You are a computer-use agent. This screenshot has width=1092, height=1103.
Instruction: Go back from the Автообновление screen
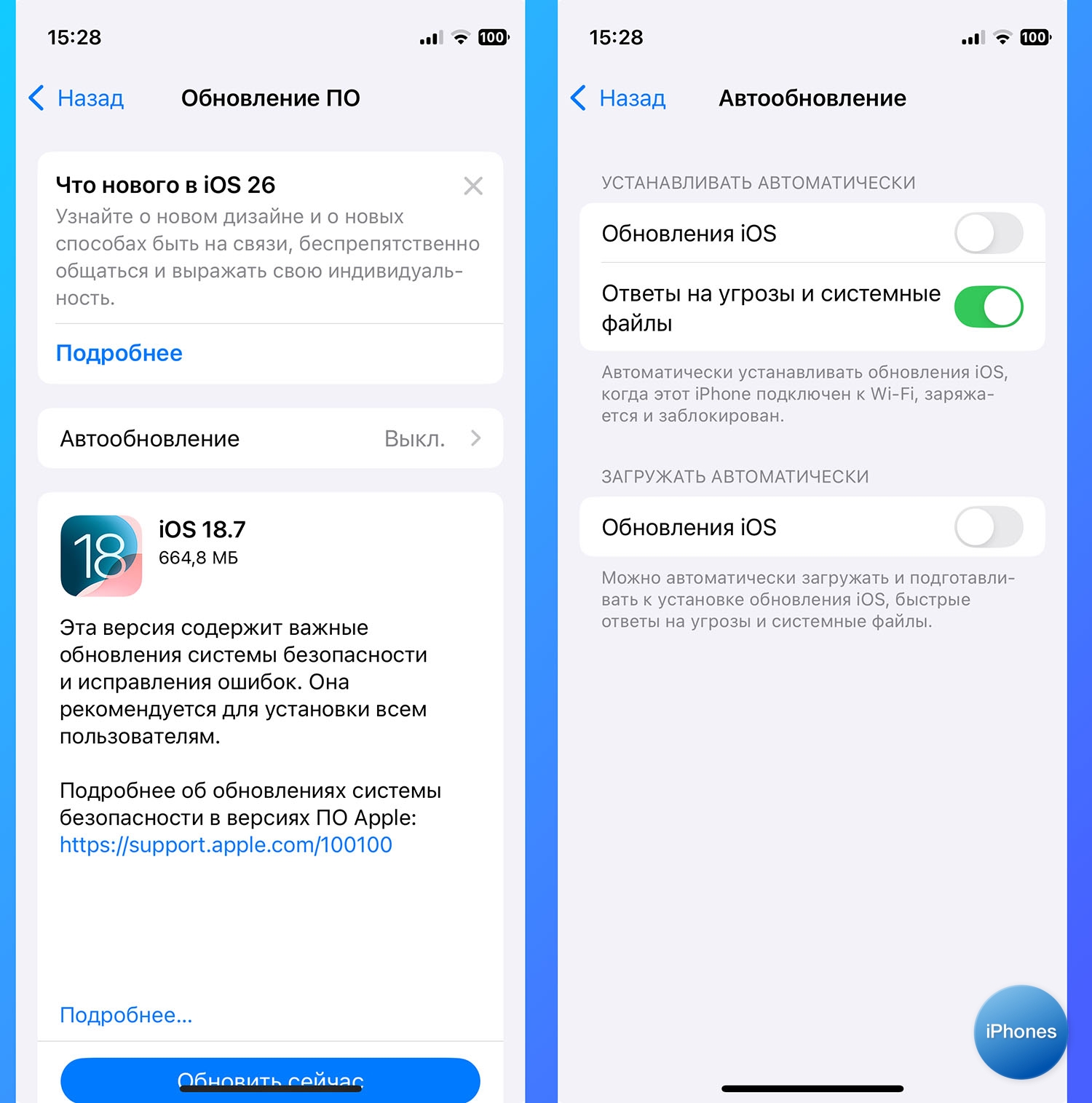[619, 98]
